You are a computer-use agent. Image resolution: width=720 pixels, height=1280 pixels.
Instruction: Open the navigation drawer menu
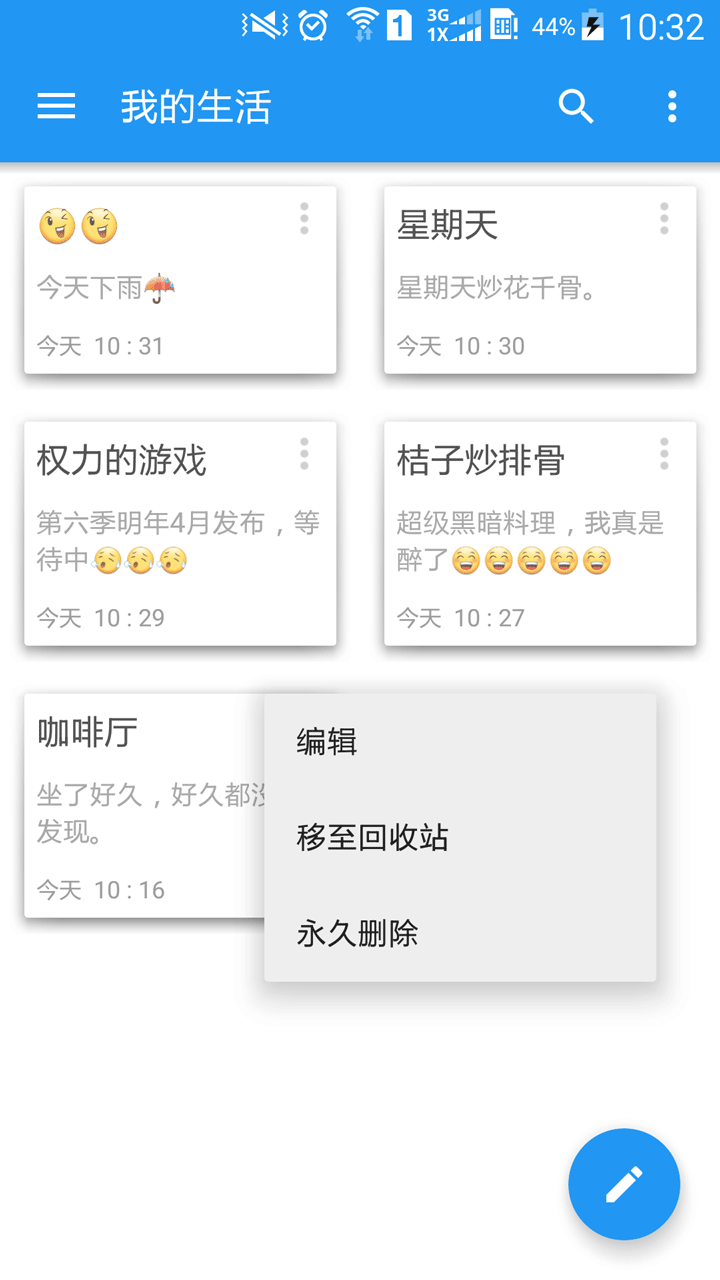click(56, 106)
